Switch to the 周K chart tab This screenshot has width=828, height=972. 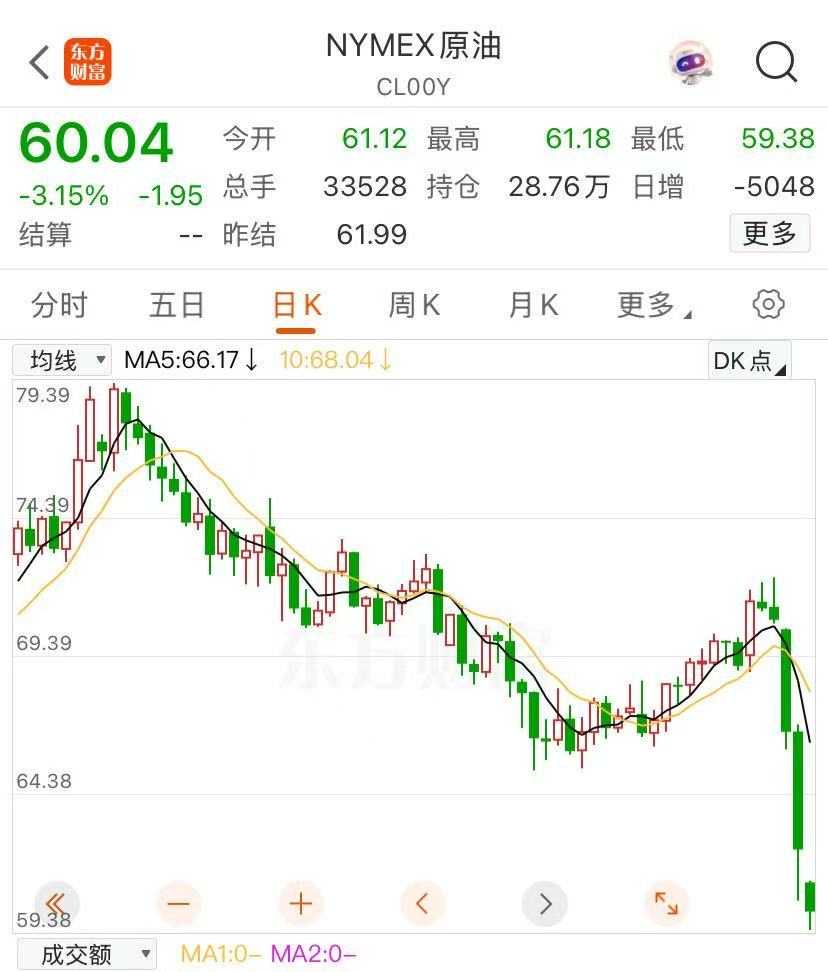coord(414,305)
